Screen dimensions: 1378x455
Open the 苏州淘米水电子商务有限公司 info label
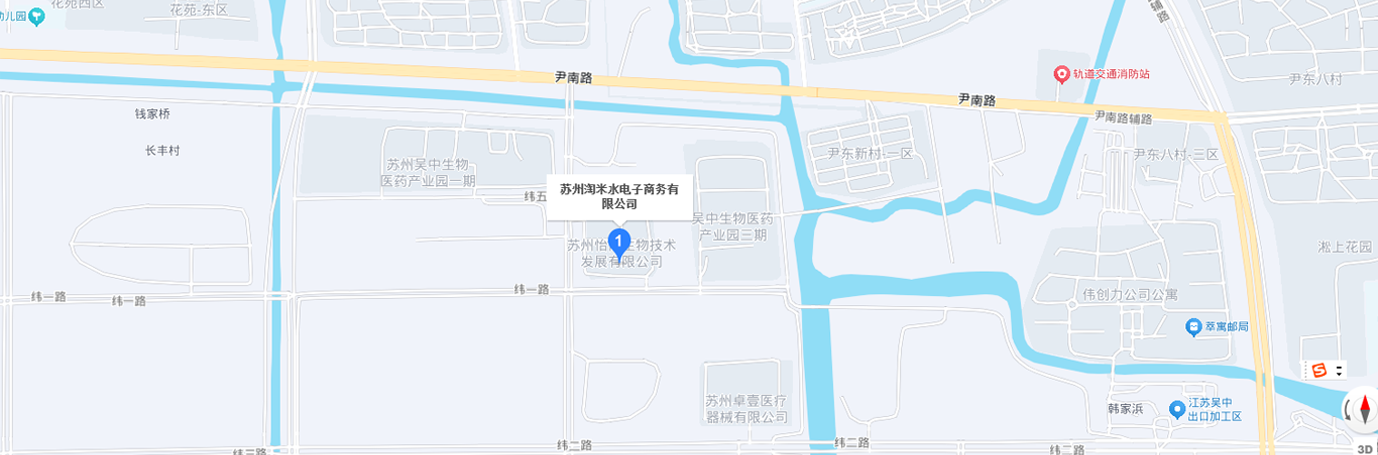(619, 195)
